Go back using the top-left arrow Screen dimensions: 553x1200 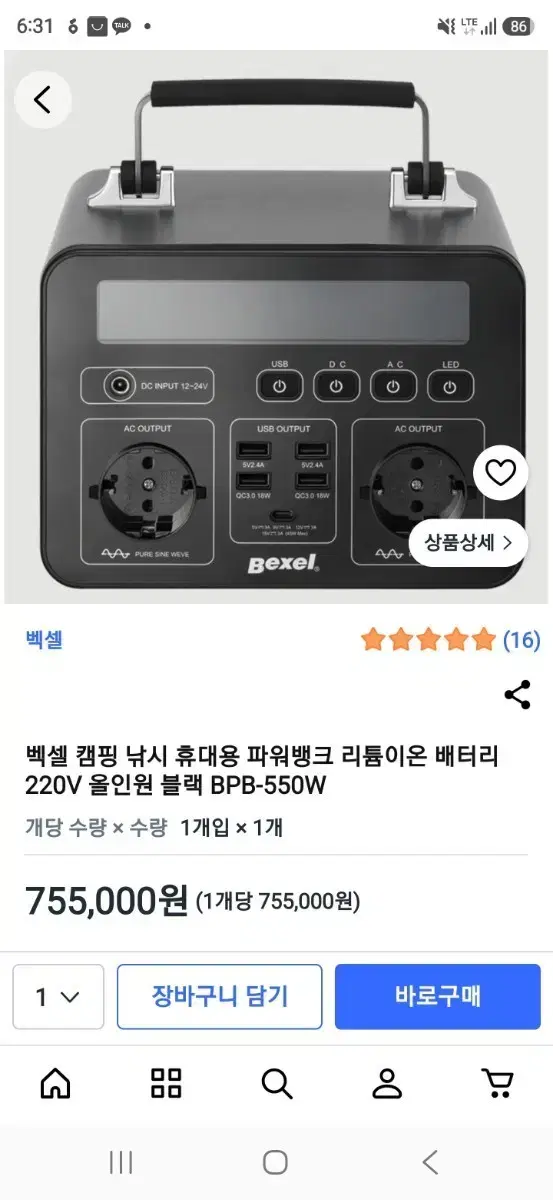point(43,100)
